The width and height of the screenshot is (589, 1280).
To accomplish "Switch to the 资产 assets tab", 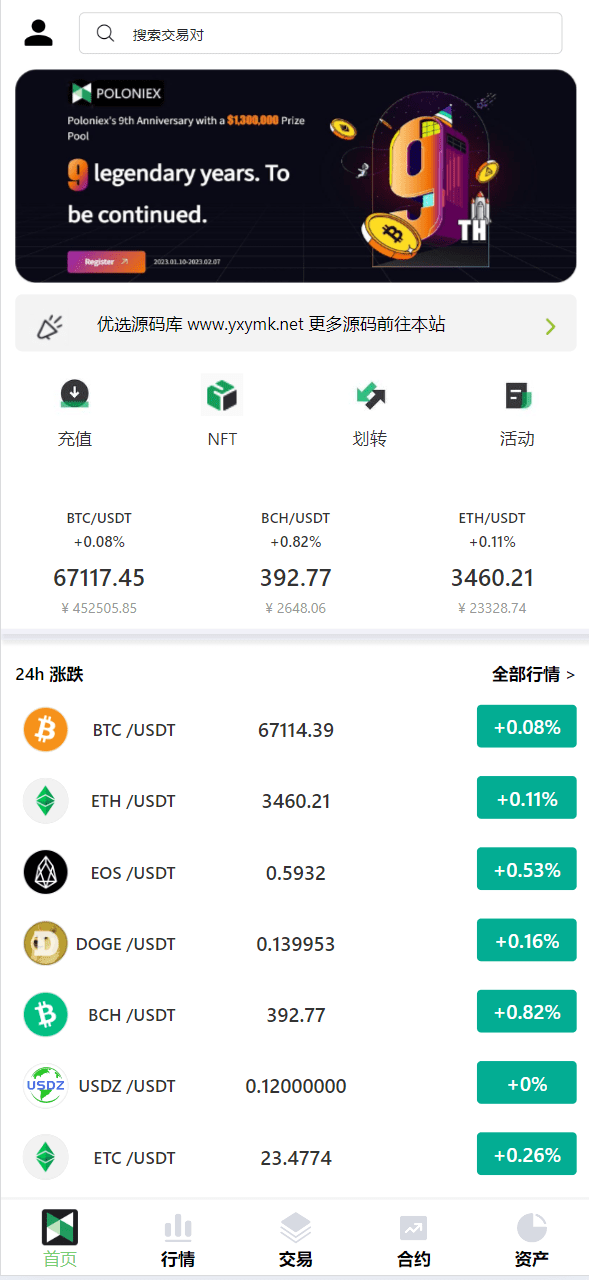I will click(532, 1240).
